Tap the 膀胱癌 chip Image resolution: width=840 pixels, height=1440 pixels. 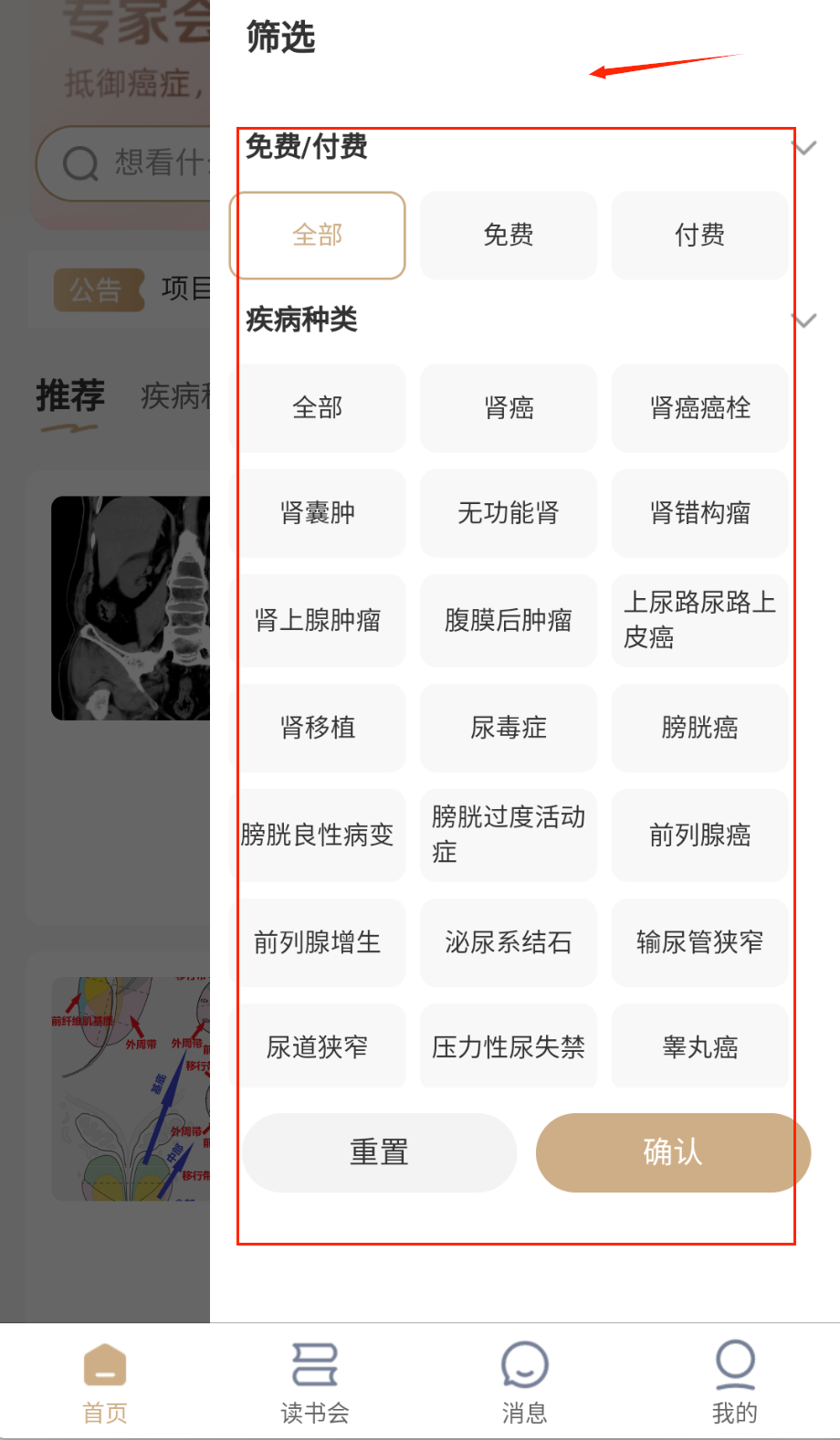pos(699,728)
